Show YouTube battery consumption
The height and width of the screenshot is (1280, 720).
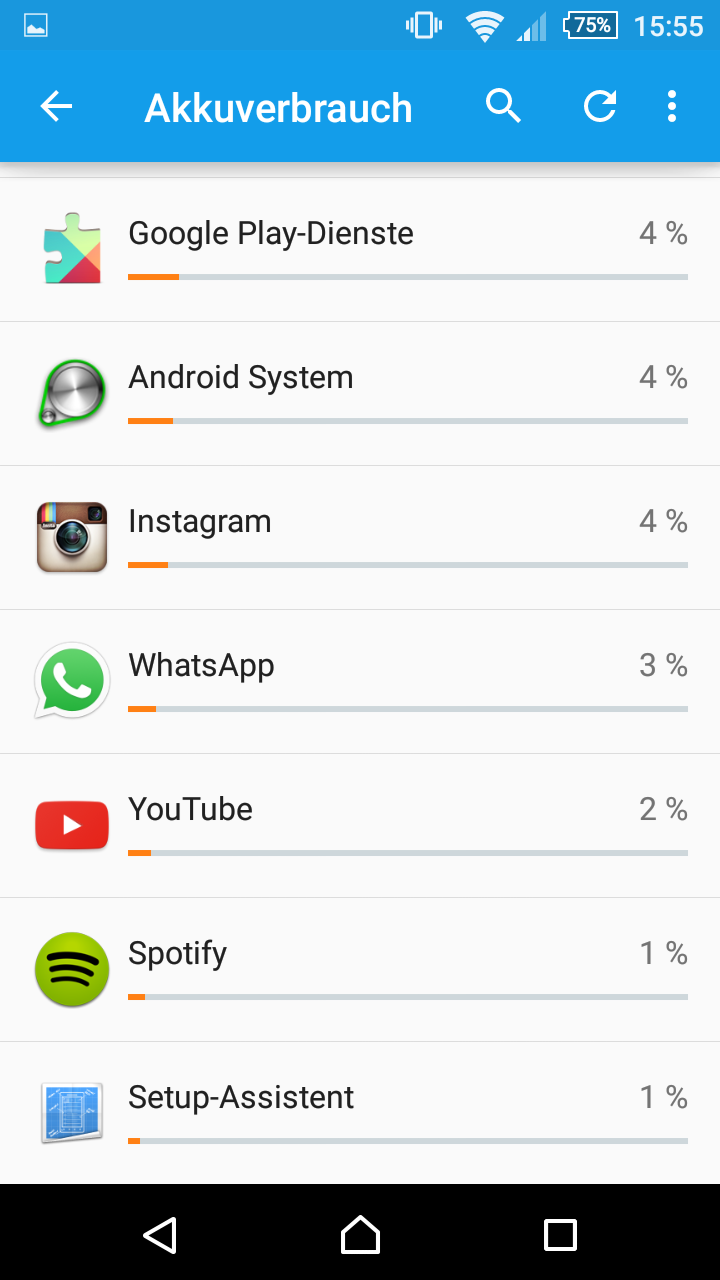[x=360, y=825]
